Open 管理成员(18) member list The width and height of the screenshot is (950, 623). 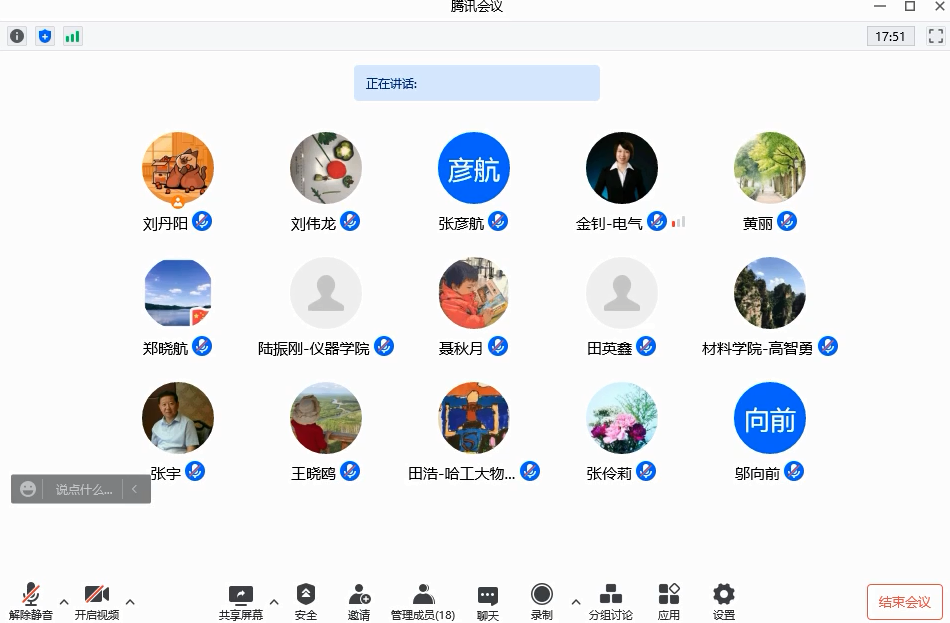[423, 601]
